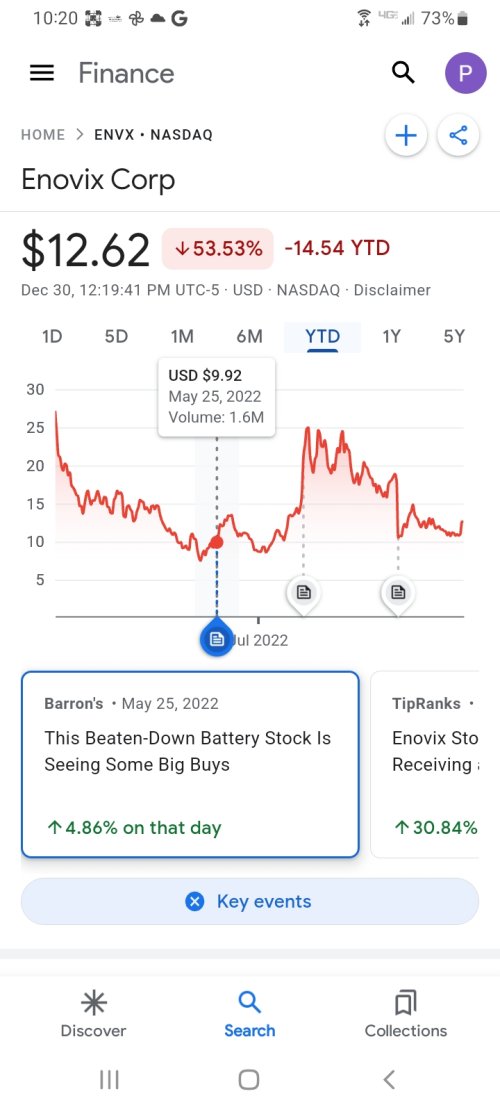Screen dimensions: 500x1112
Task: Open the hamburger navigation menu
Action: (42, 73)
